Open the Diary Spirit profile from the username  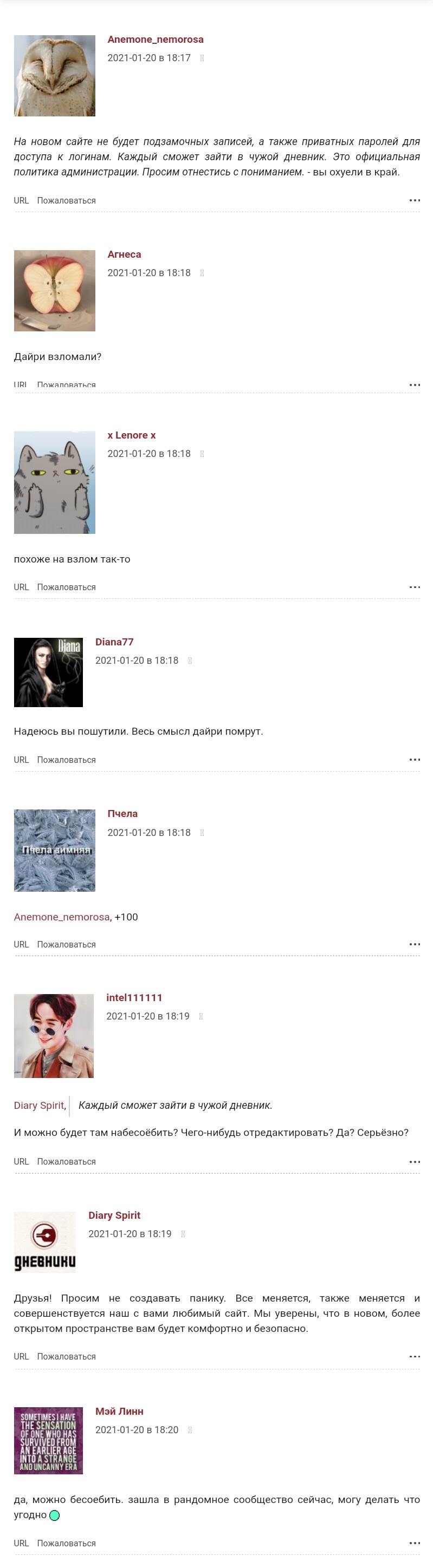(114, 1215)
